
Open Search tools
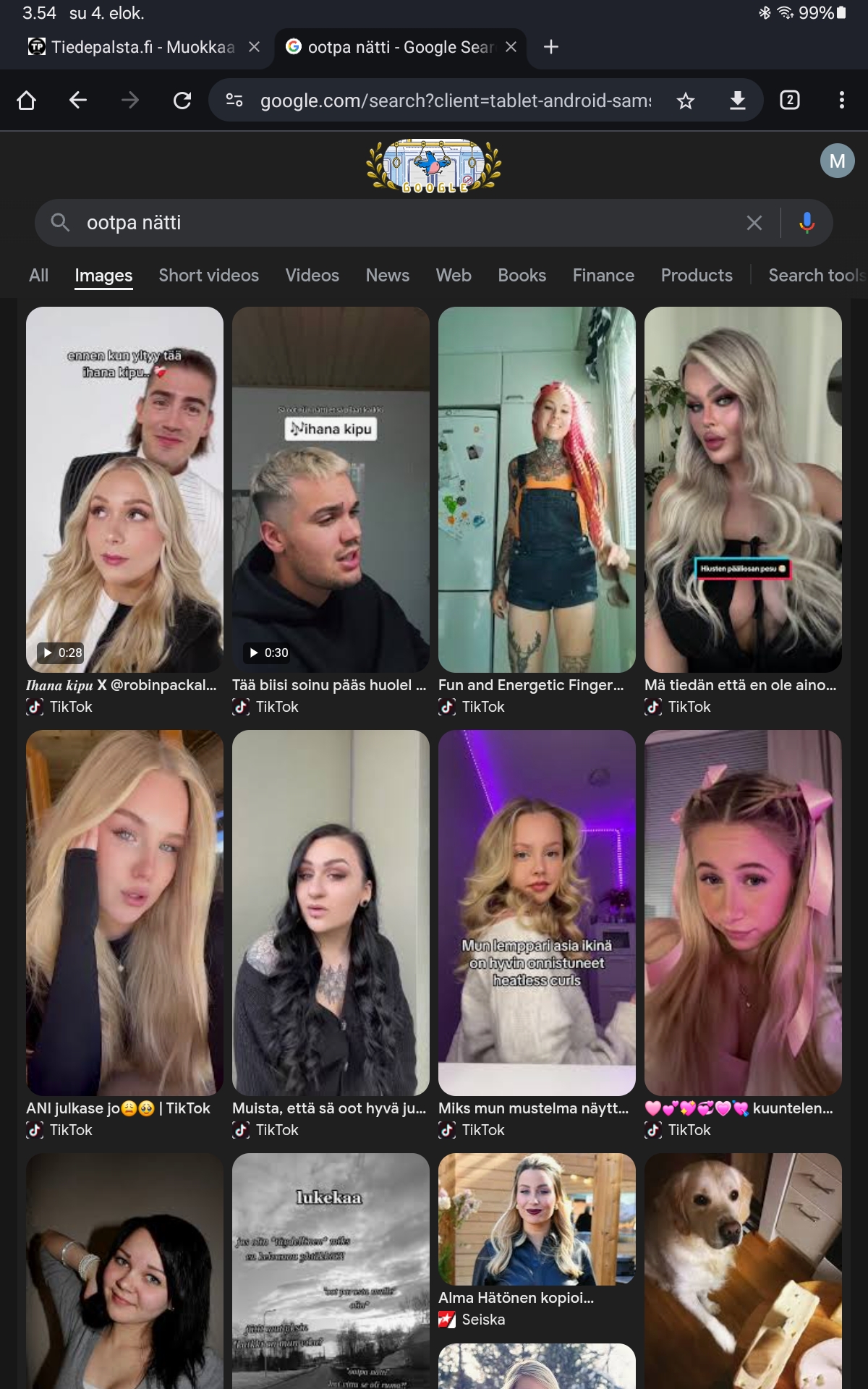[815, 276]
